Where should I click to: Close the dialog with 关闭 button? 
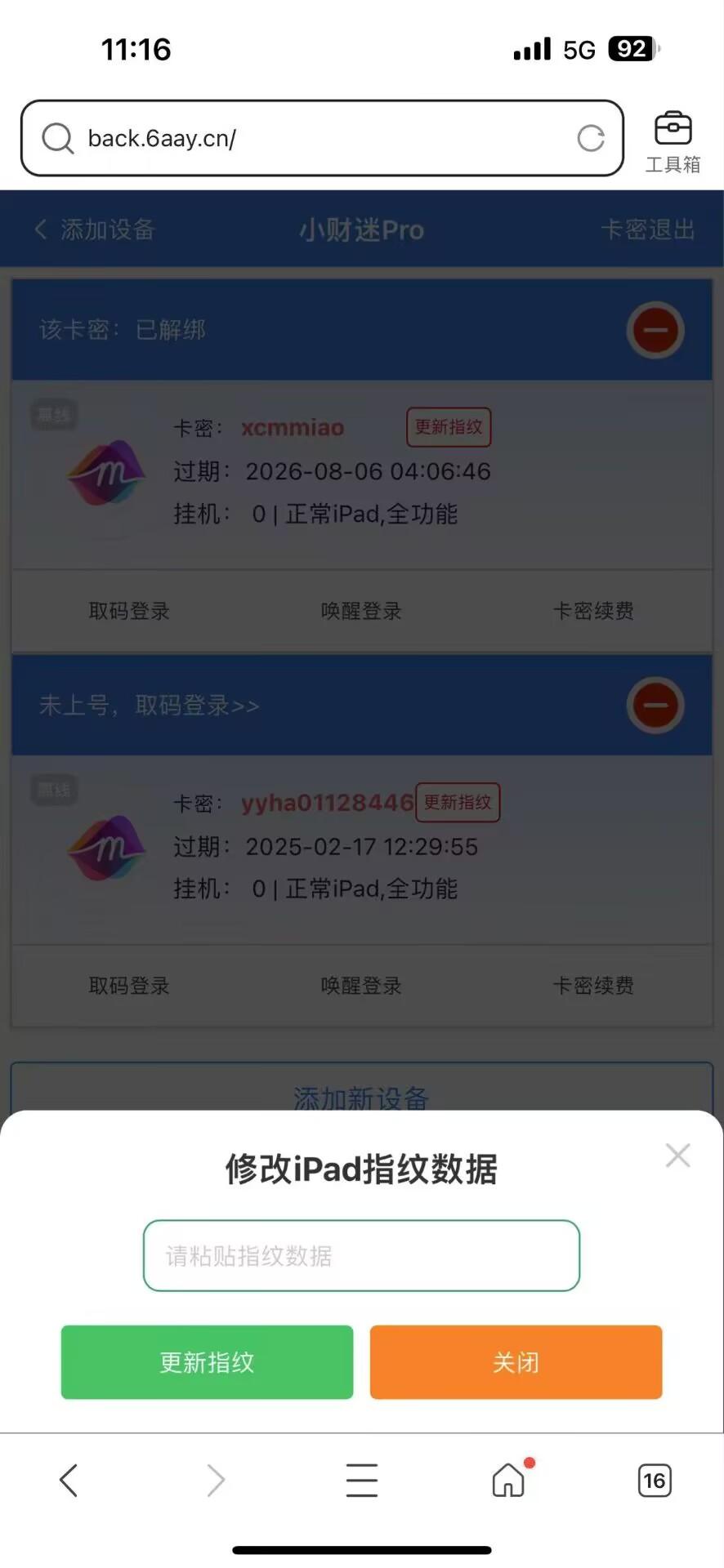(x=516, y=1361)
